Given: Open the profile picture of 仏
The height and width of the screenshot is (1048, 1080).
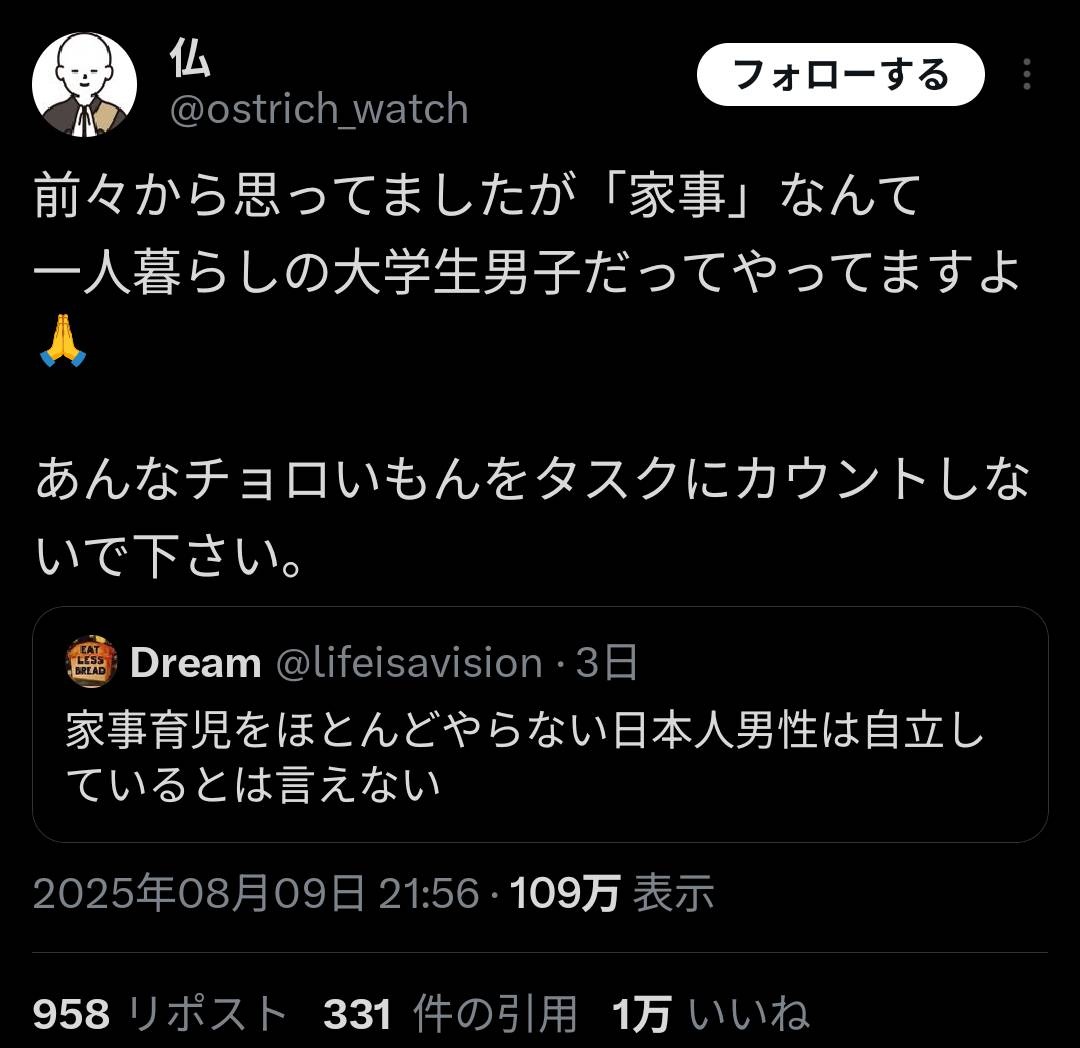Looking at the screenshot, I should pos(84,84).
